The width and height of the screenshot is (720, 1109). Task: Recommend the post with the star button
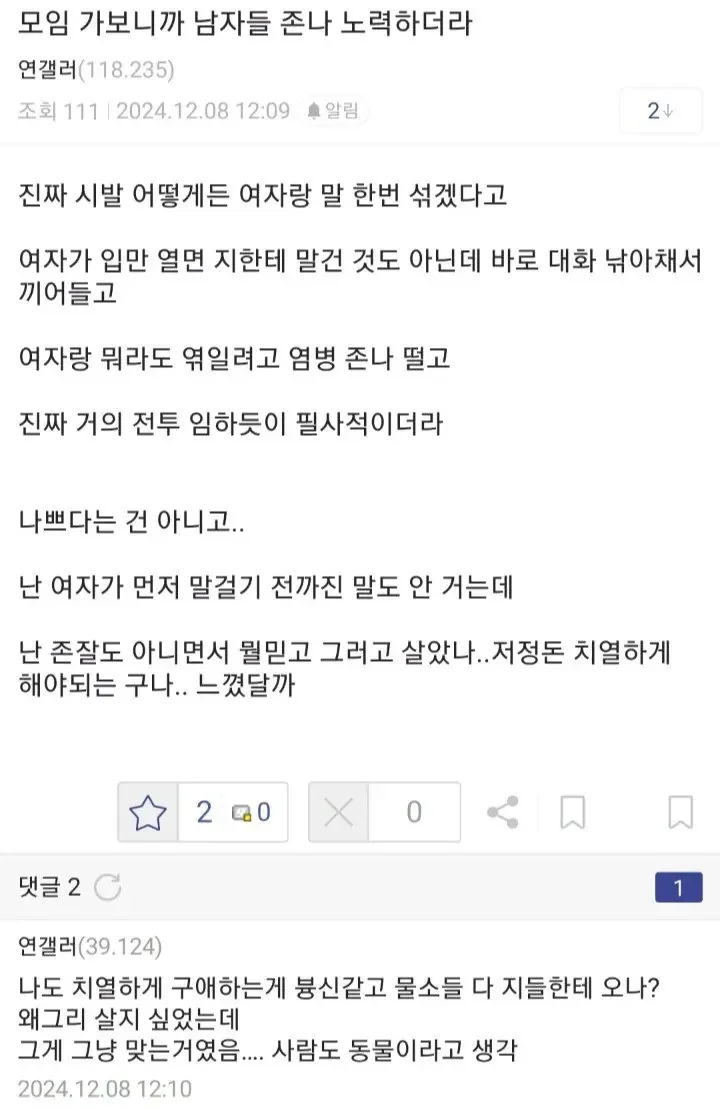click(x=148, y=812)
